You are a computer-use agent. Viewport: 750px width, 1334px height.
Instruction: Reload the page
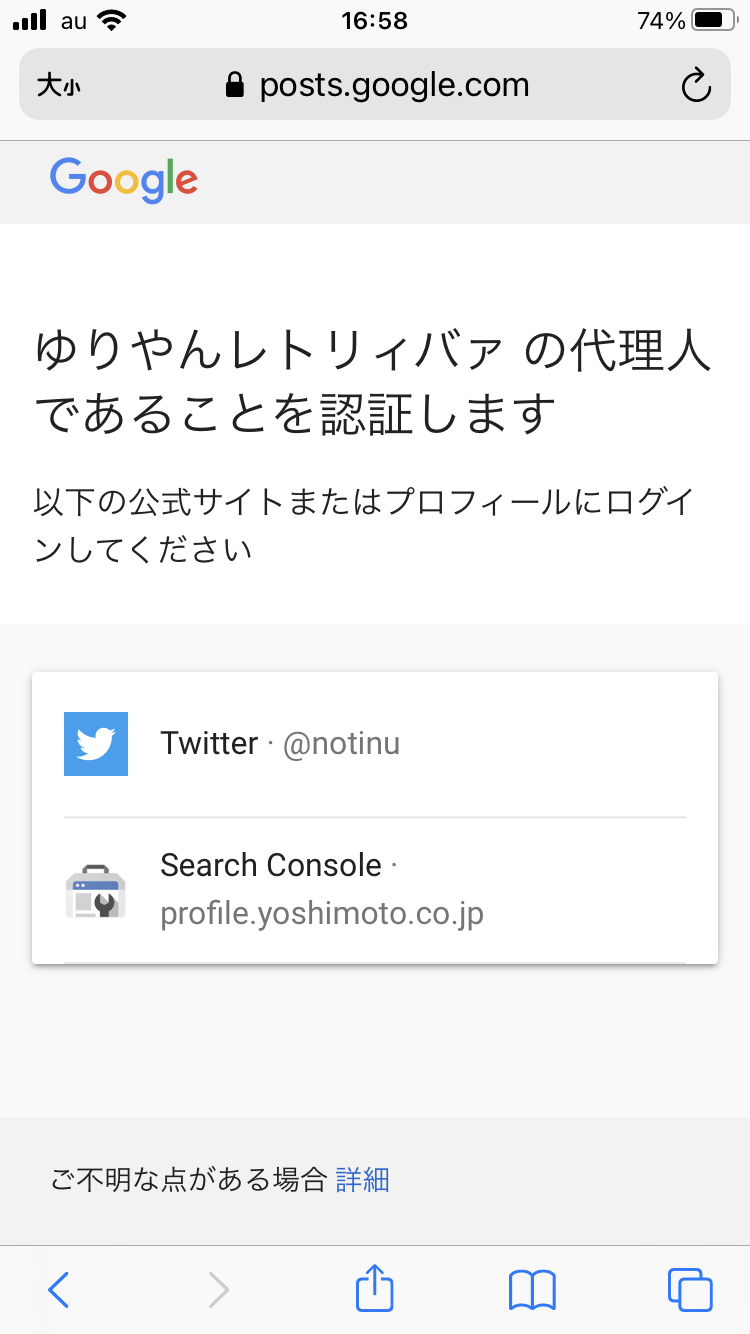(696, 86)
